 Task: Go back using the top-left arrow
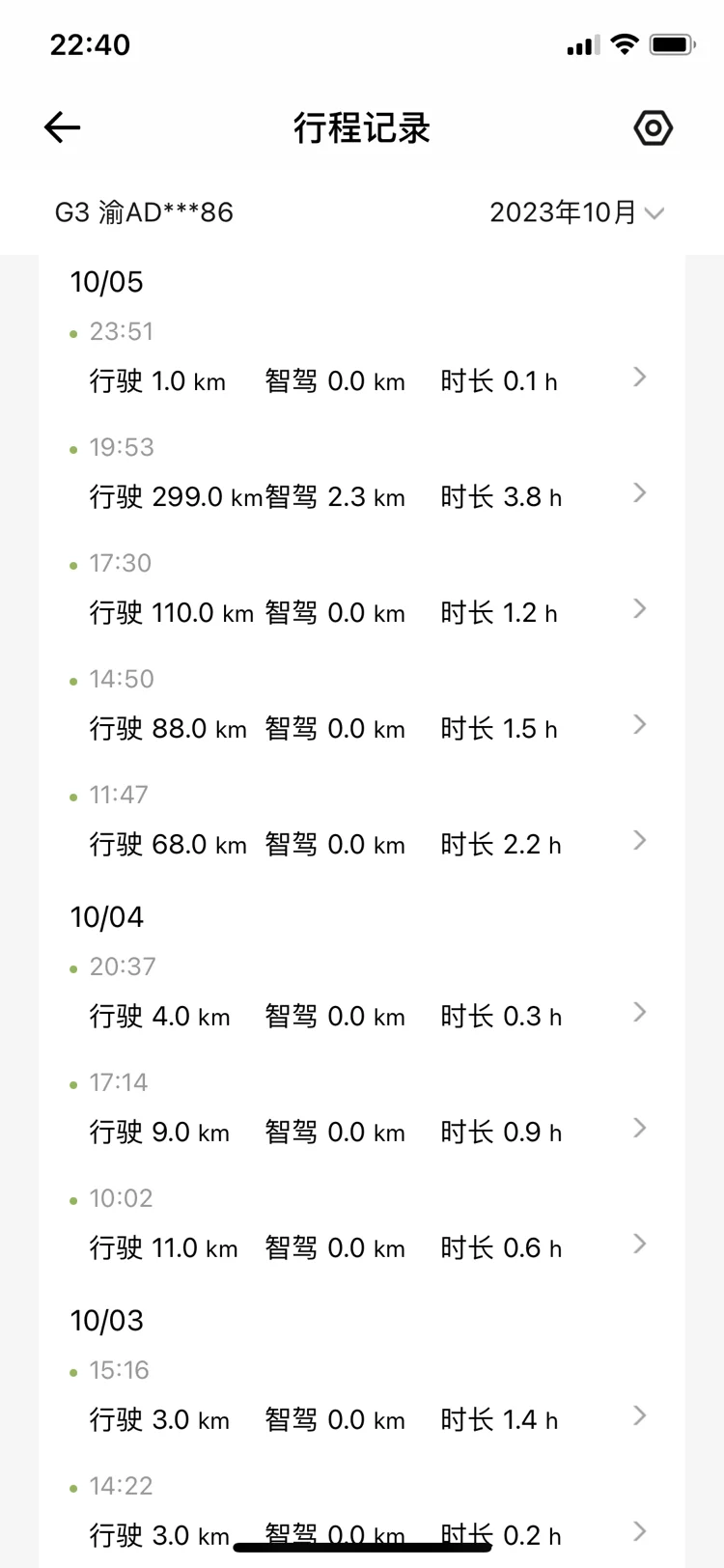(x=62, y=127)
